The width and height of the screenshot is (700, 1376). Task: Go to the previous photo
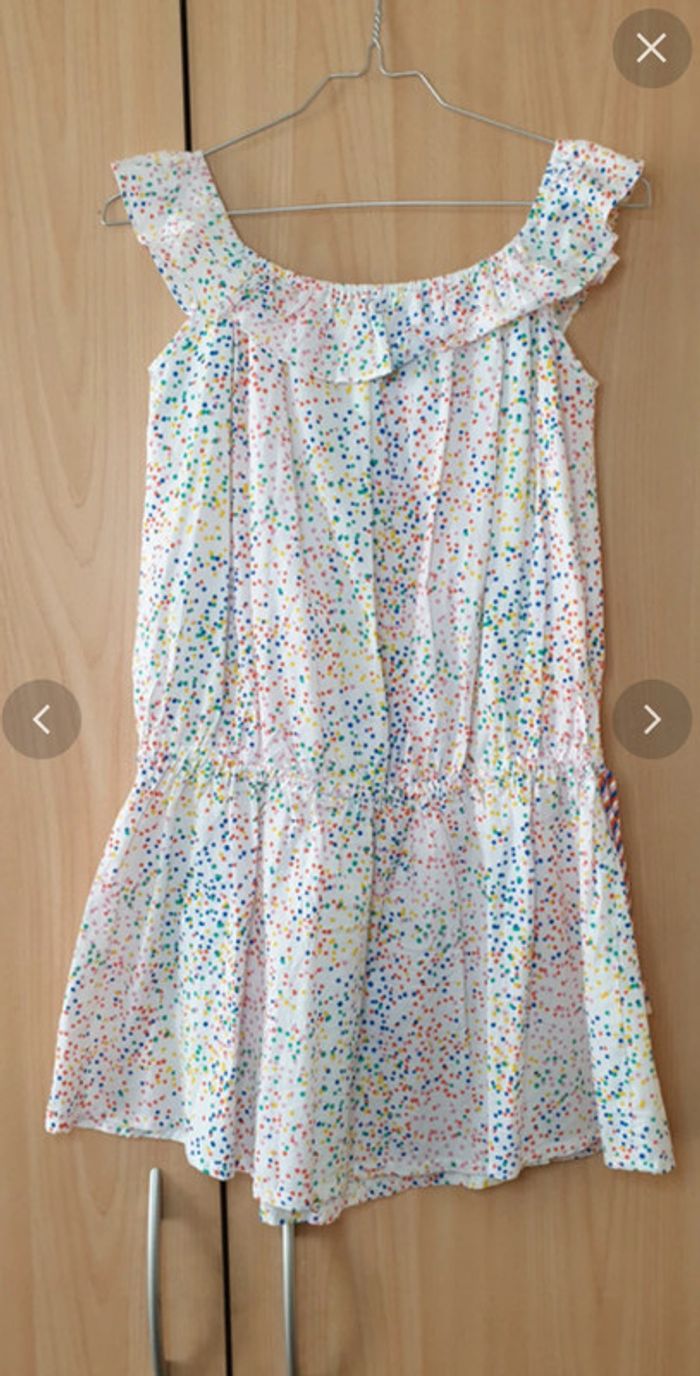tap(41, 719)
